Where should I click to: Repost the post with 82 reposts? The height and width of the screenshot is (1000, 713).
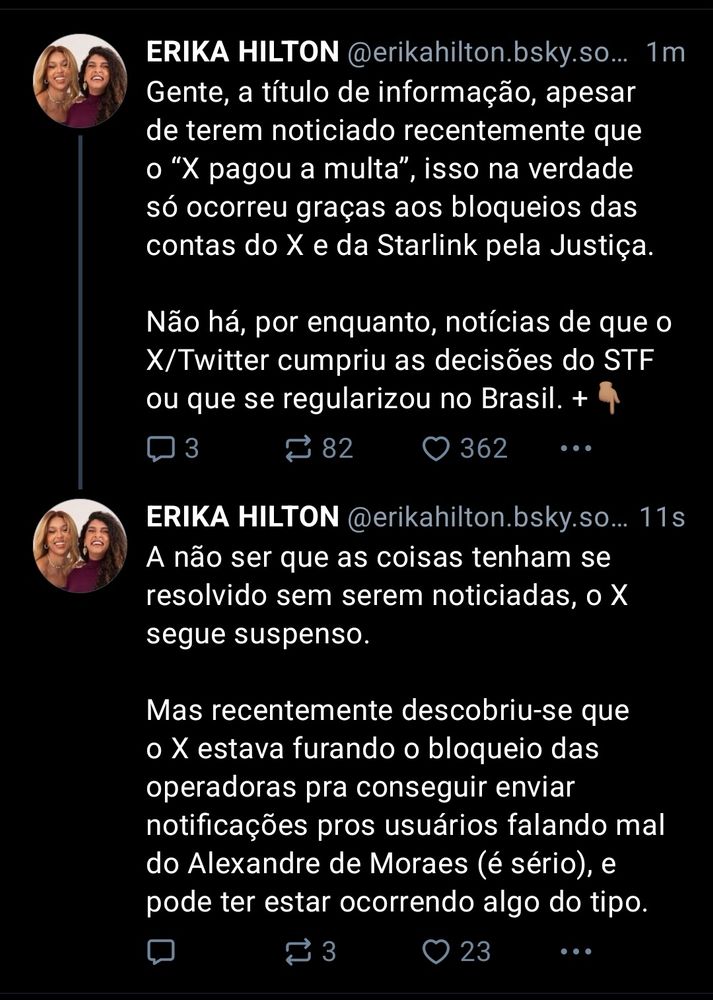[300, 449]
